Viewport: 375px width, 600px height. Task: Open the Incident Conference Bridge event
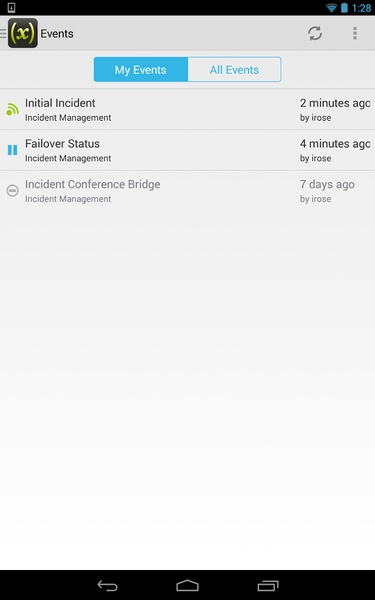coord(188,191)
